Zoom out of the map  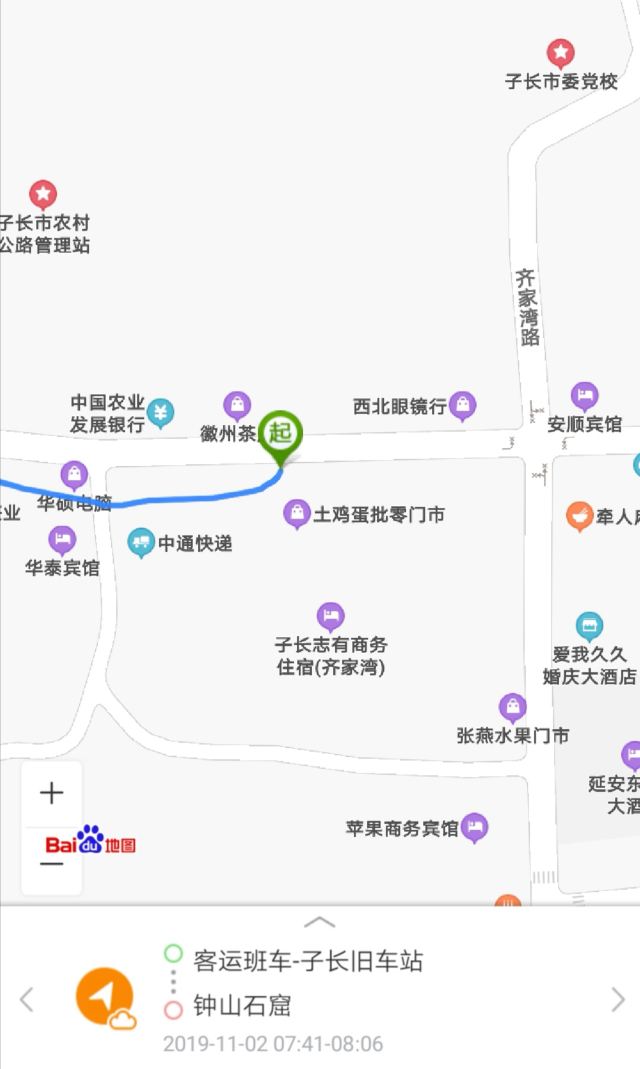coord(51,863)
